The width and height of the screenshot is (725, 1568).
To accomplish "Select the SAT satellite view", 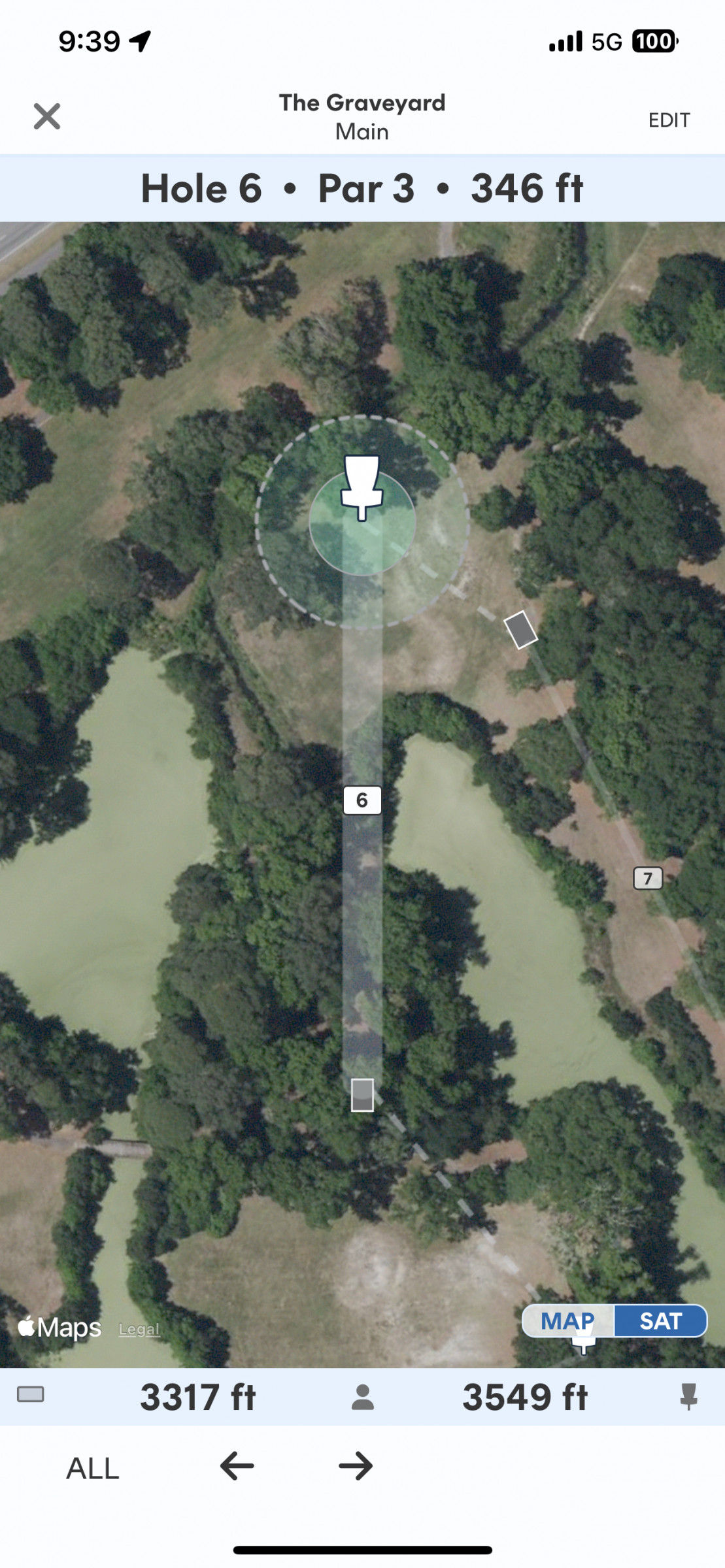I will (x=660, y=1321).
